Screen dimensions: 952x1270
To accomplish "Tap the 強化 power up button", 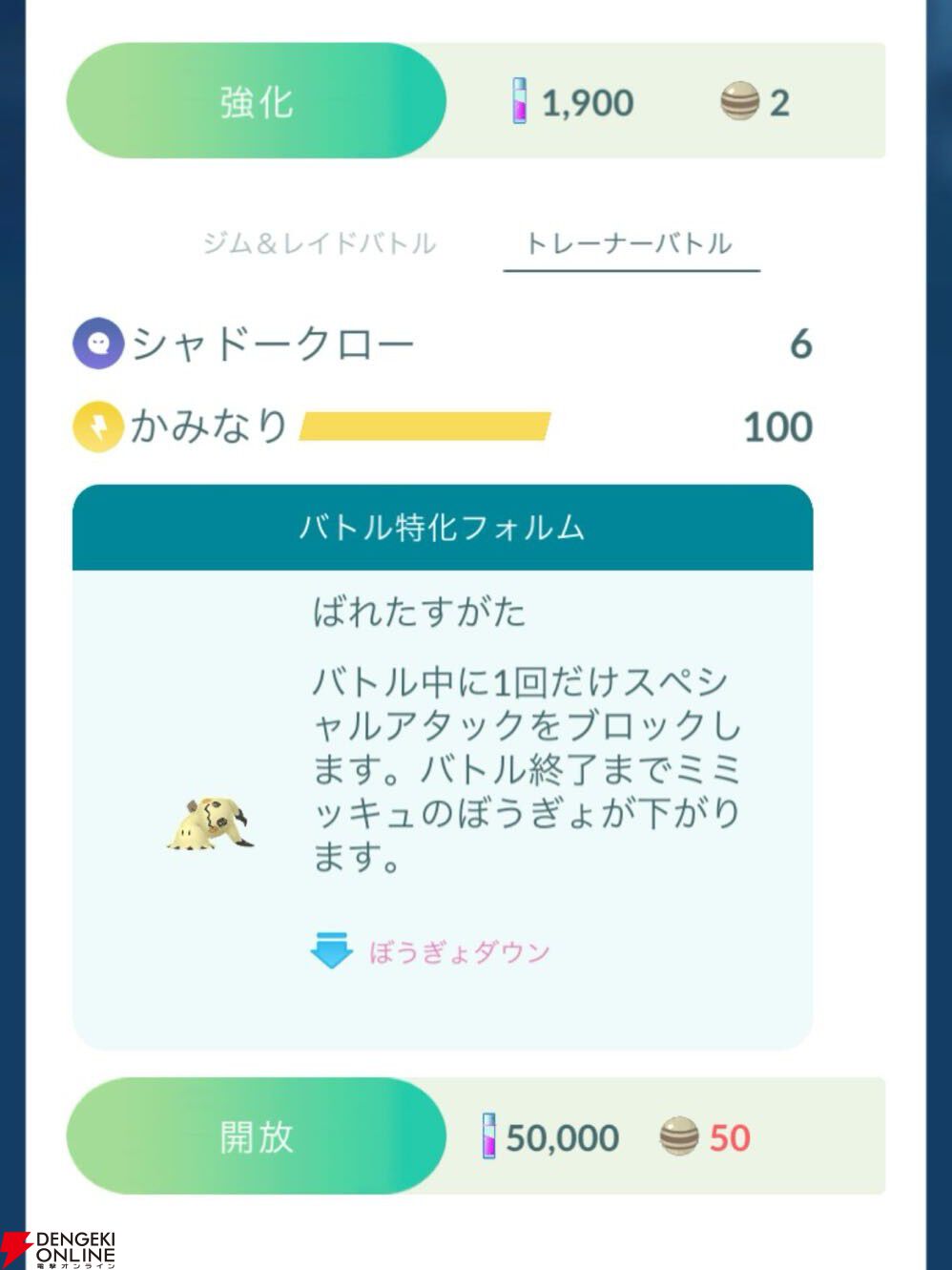I will point(256,101).
